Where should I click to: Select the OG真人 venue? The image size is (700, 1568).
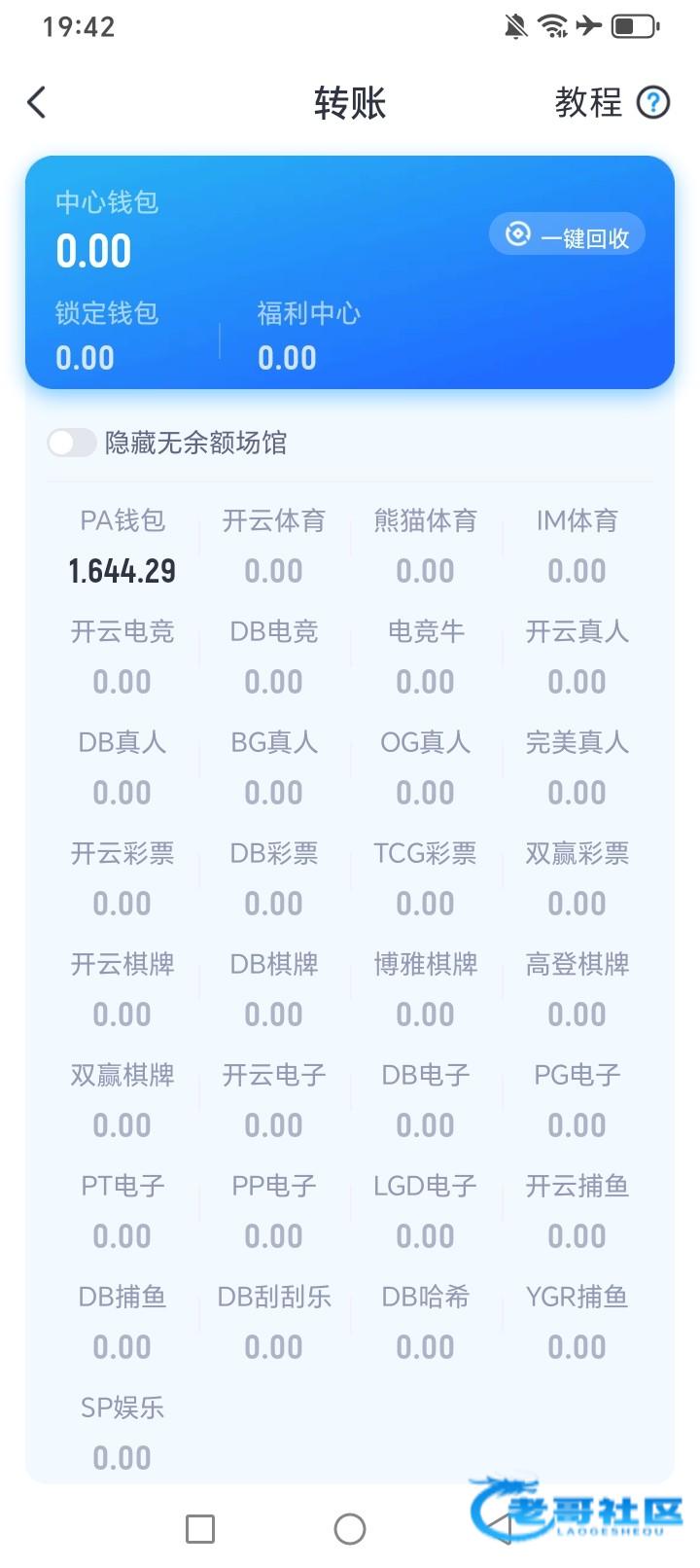[426, 767]
